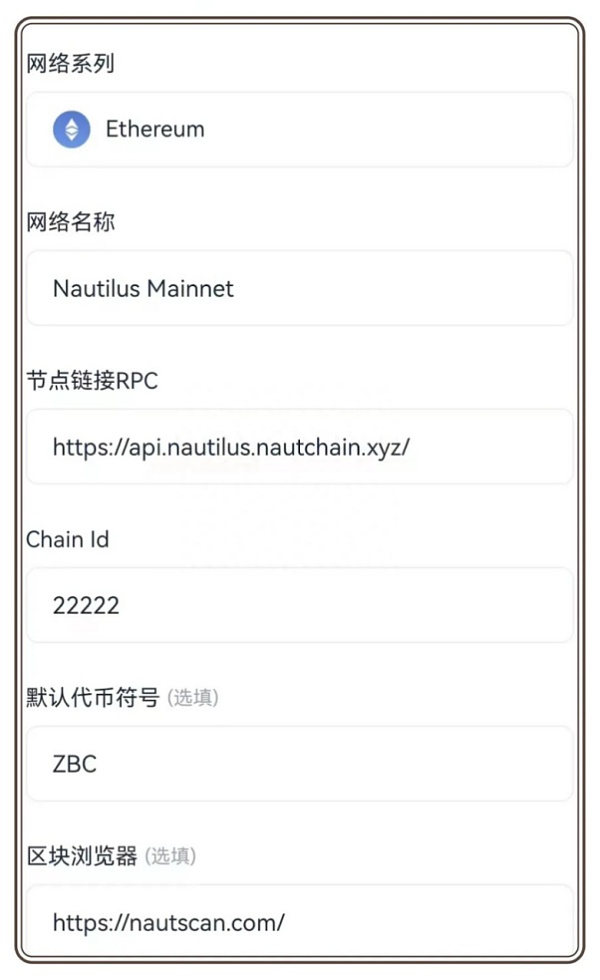Edit the Nautilus Mainnet network name field
Image resolution: width=600 pixels, height=980 pixels.
(x=299, y=288)
